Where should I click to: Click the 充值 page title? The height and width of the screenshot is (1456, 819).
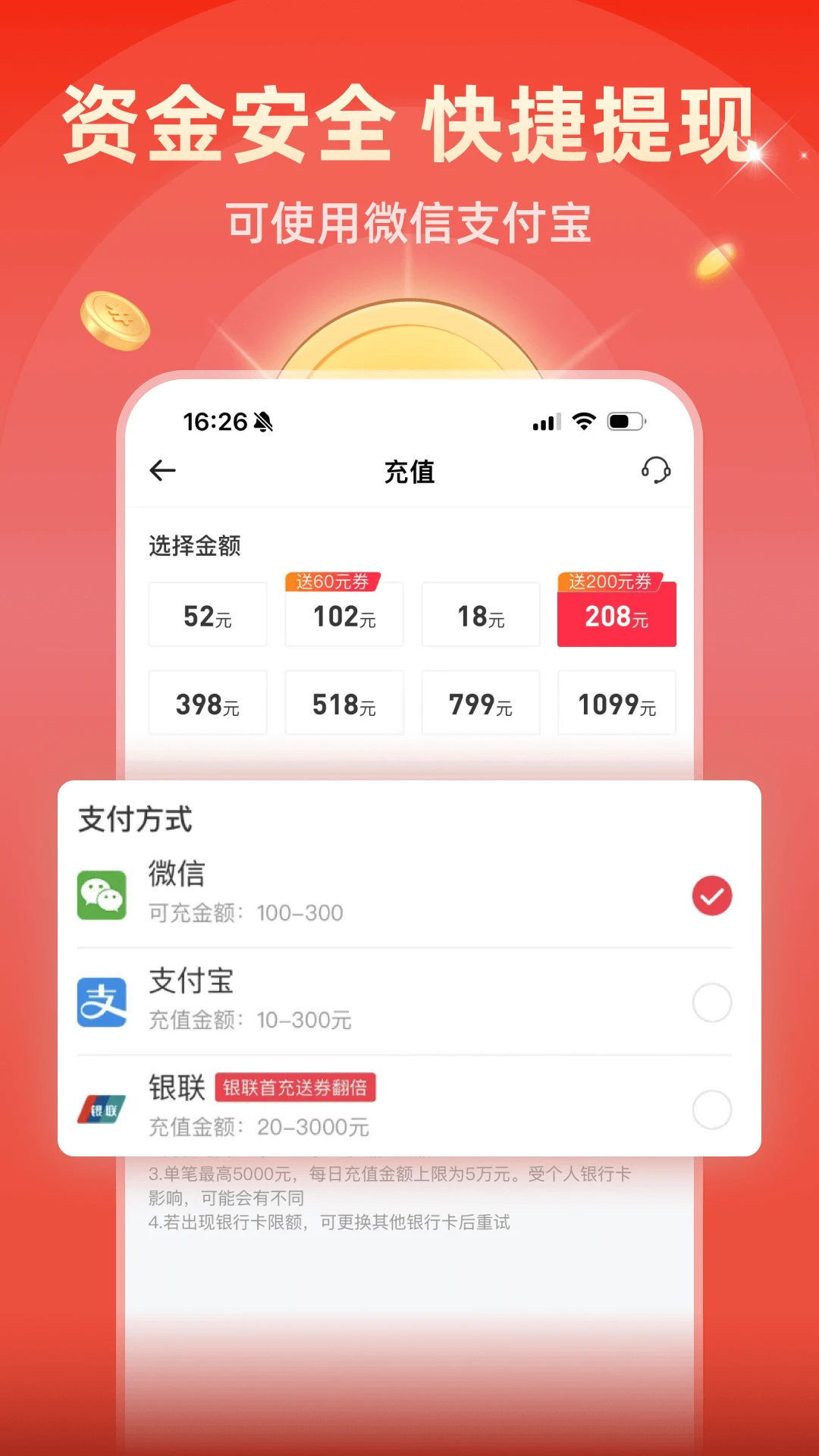[409, 471]
